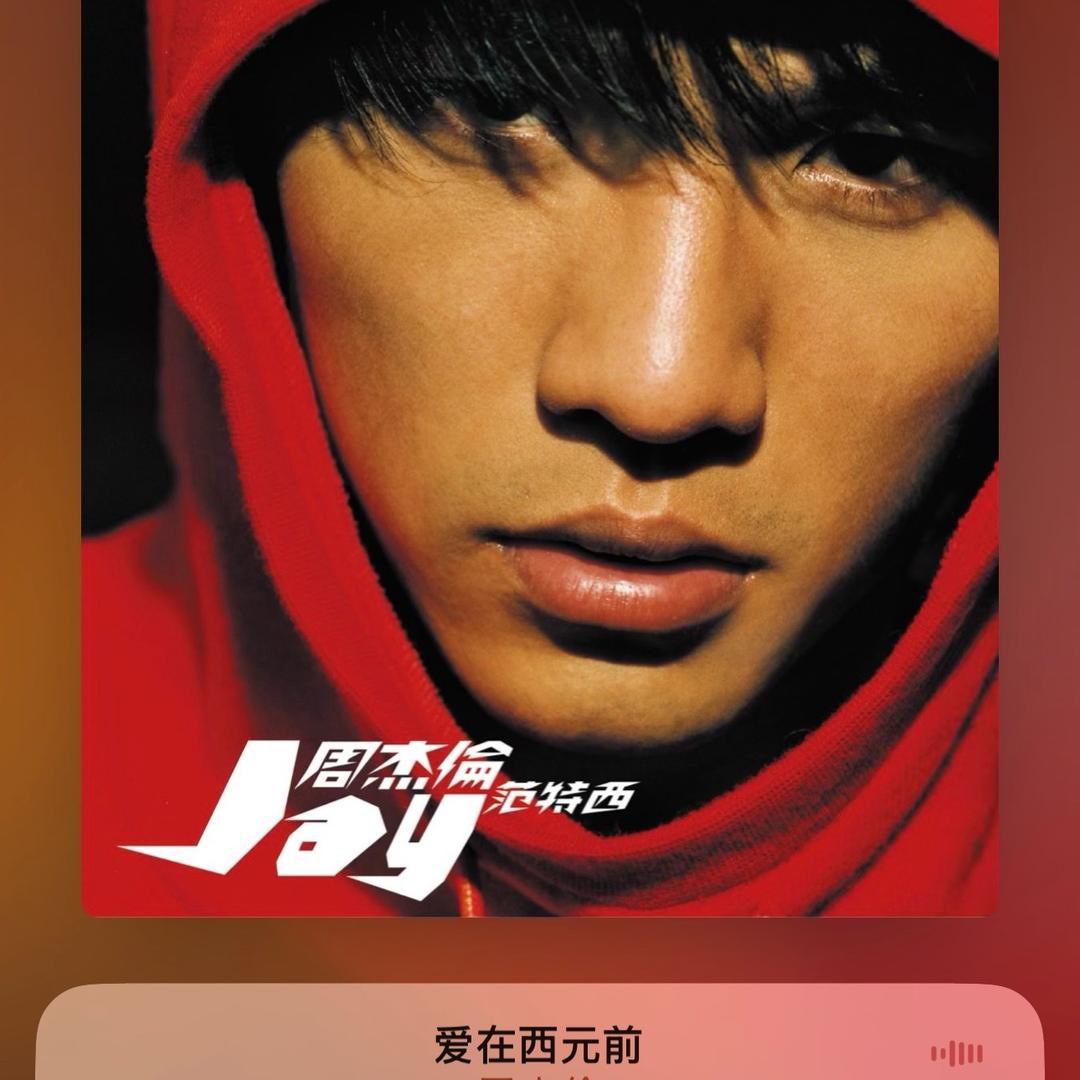Open the 爱在西元前 now playing card
The height and width of the screenshot is (1080, 1080).
(538, 1046)
